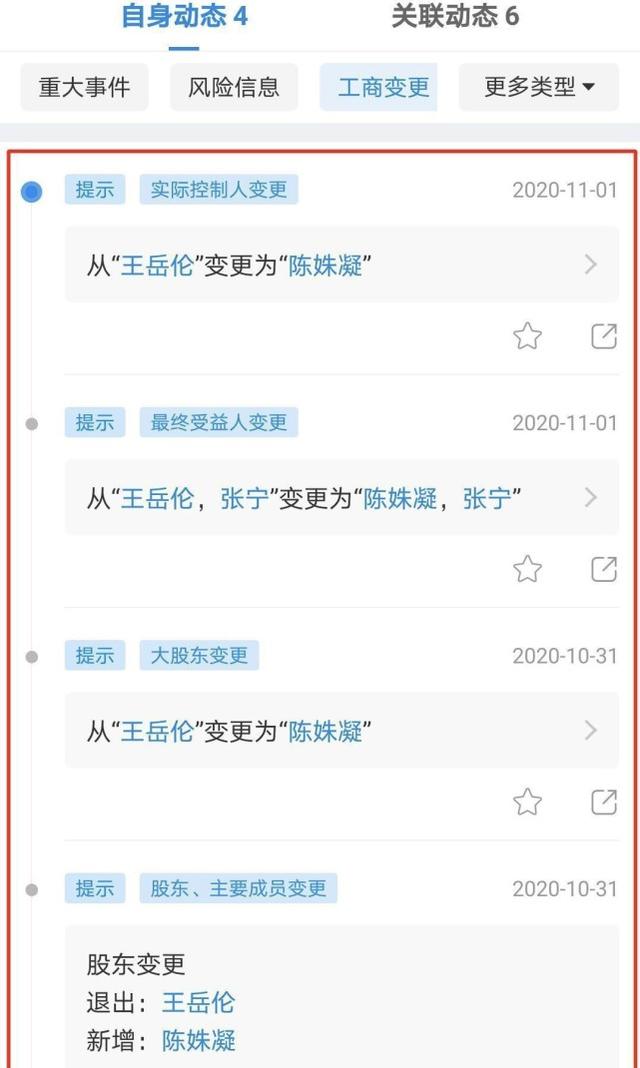This screenshot has height=1068, width=640.
Task: Favorite the 最终受益人变更 entry with star
Action: tap(527, 569)
